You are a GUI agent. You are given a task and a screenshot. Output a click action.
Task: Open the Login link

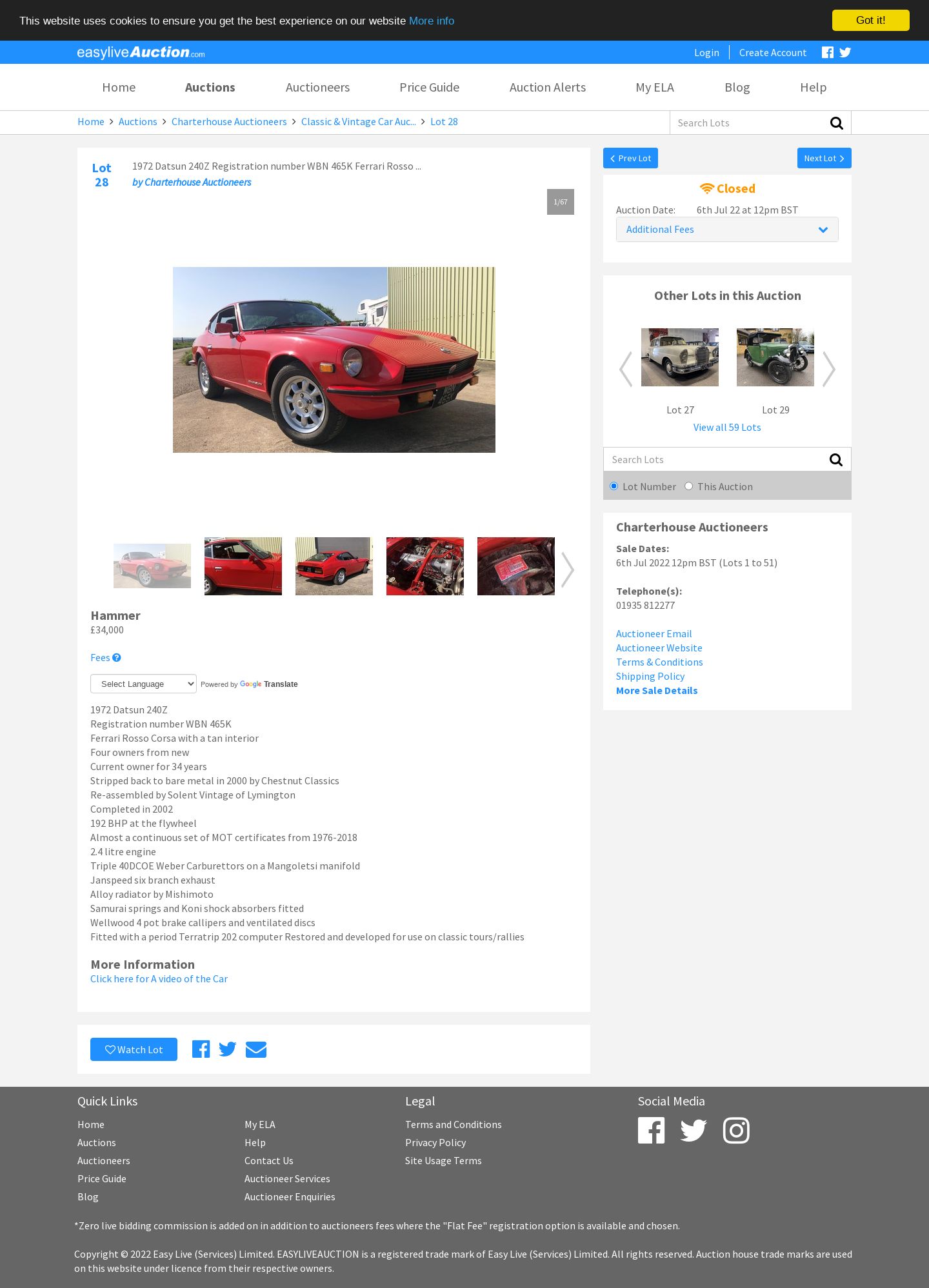pos(706,53)
